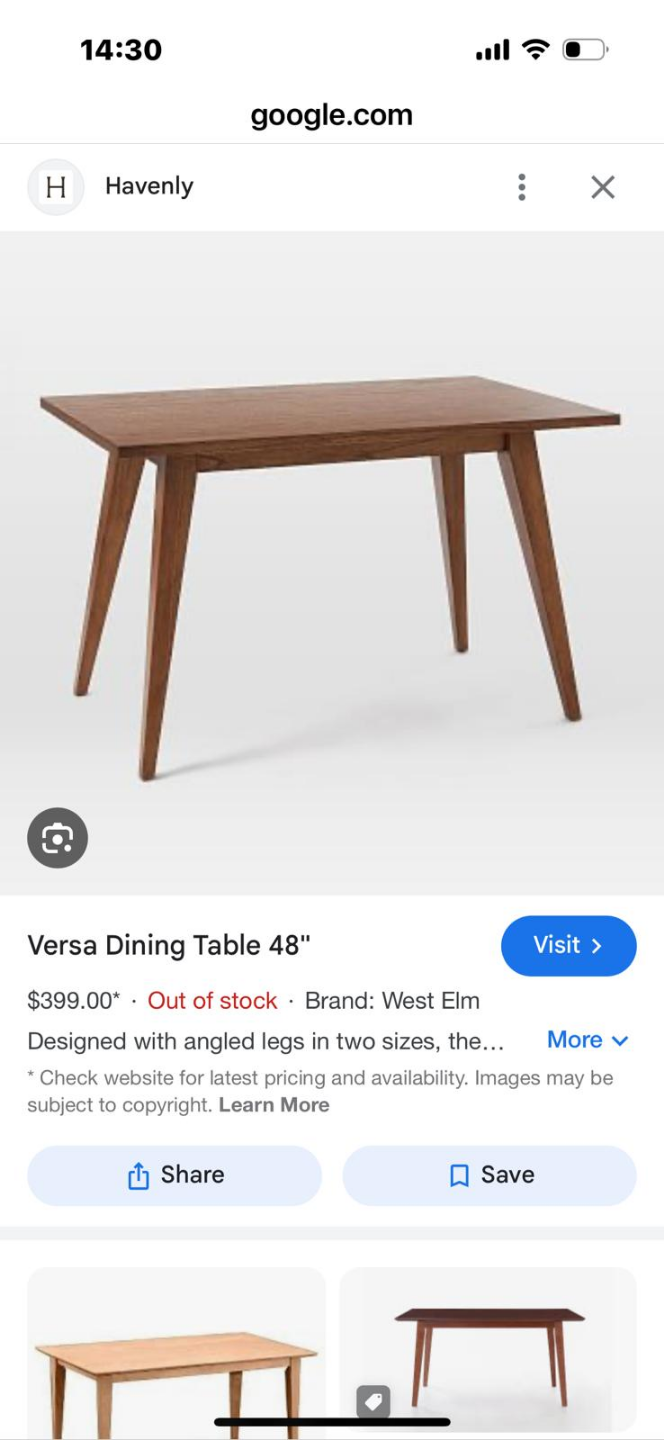Open the three-dot overflow menu
Image resolution: width=664 pixels, height=1440 pixels.
click(x=521, y=187)
